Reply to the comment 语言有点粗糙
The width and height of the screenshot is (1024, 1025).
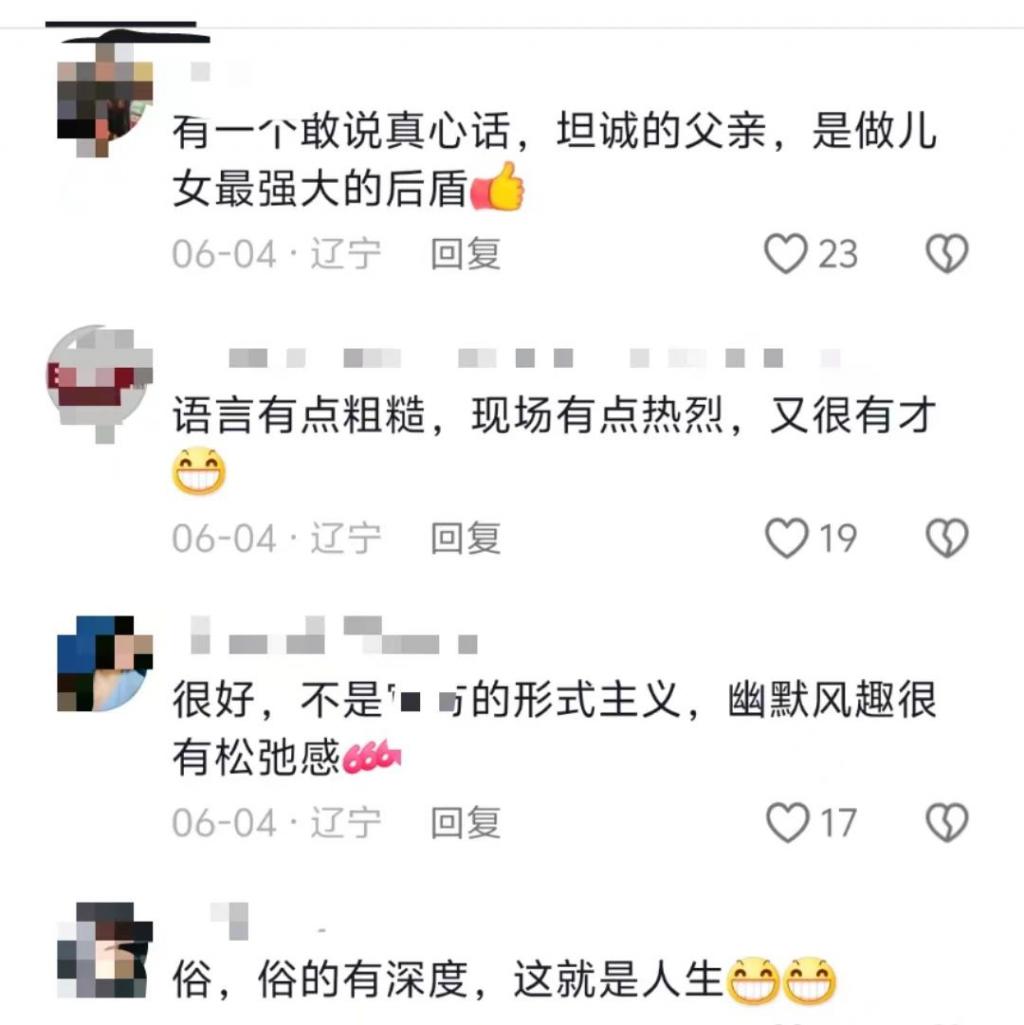[465, 539]
